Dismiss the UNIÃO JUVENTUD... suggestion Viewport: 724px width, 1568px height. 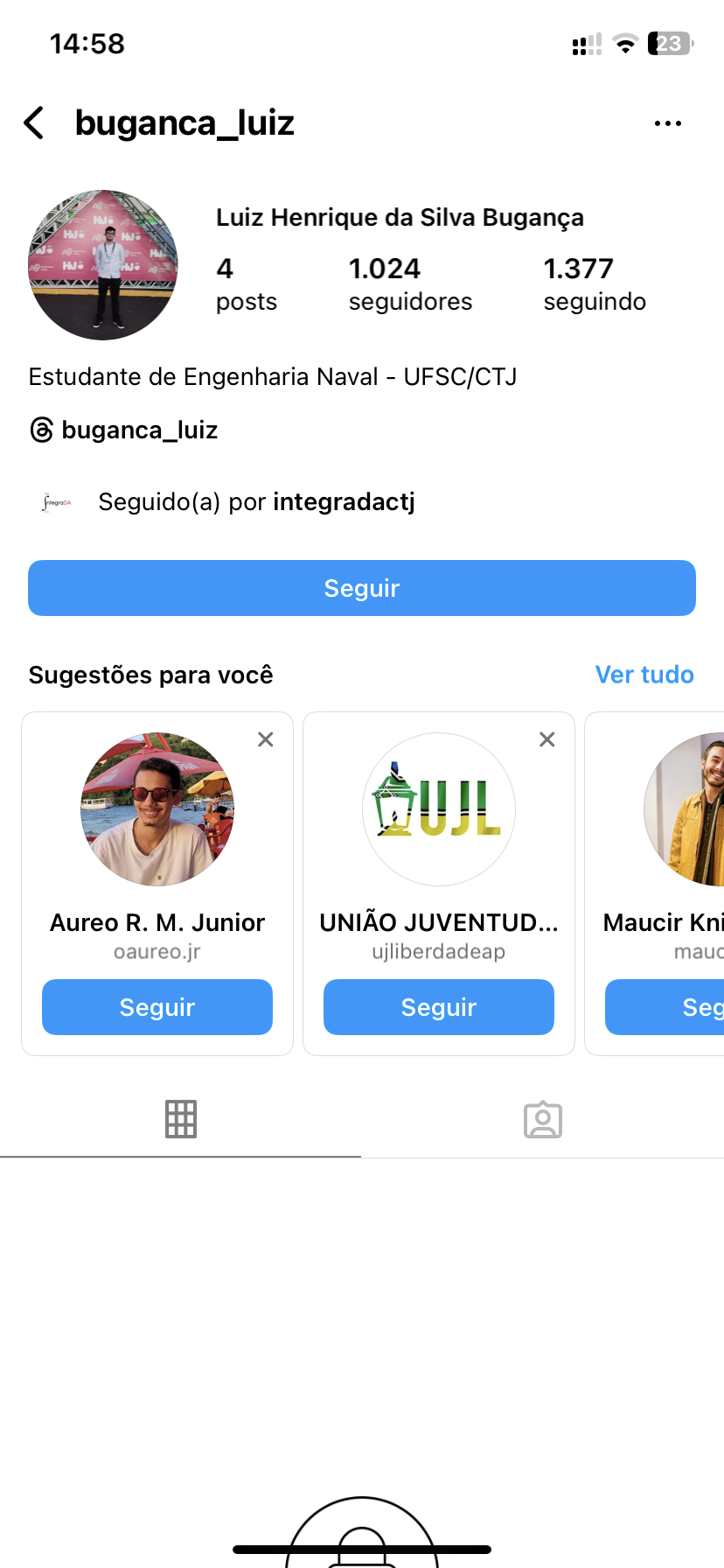point(547,739)
